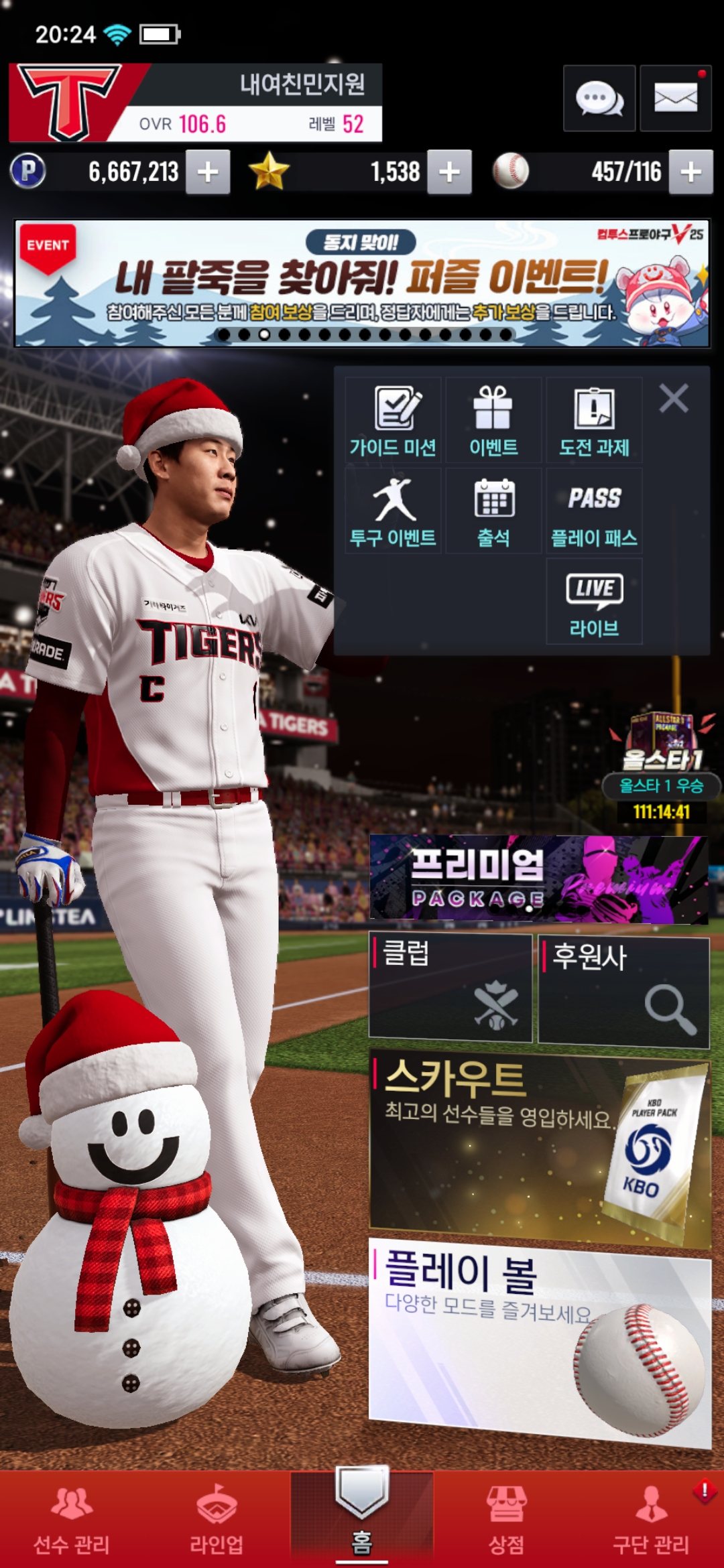Open 도전 과제 challenges

pyautogui.click(x=594, y=420)
